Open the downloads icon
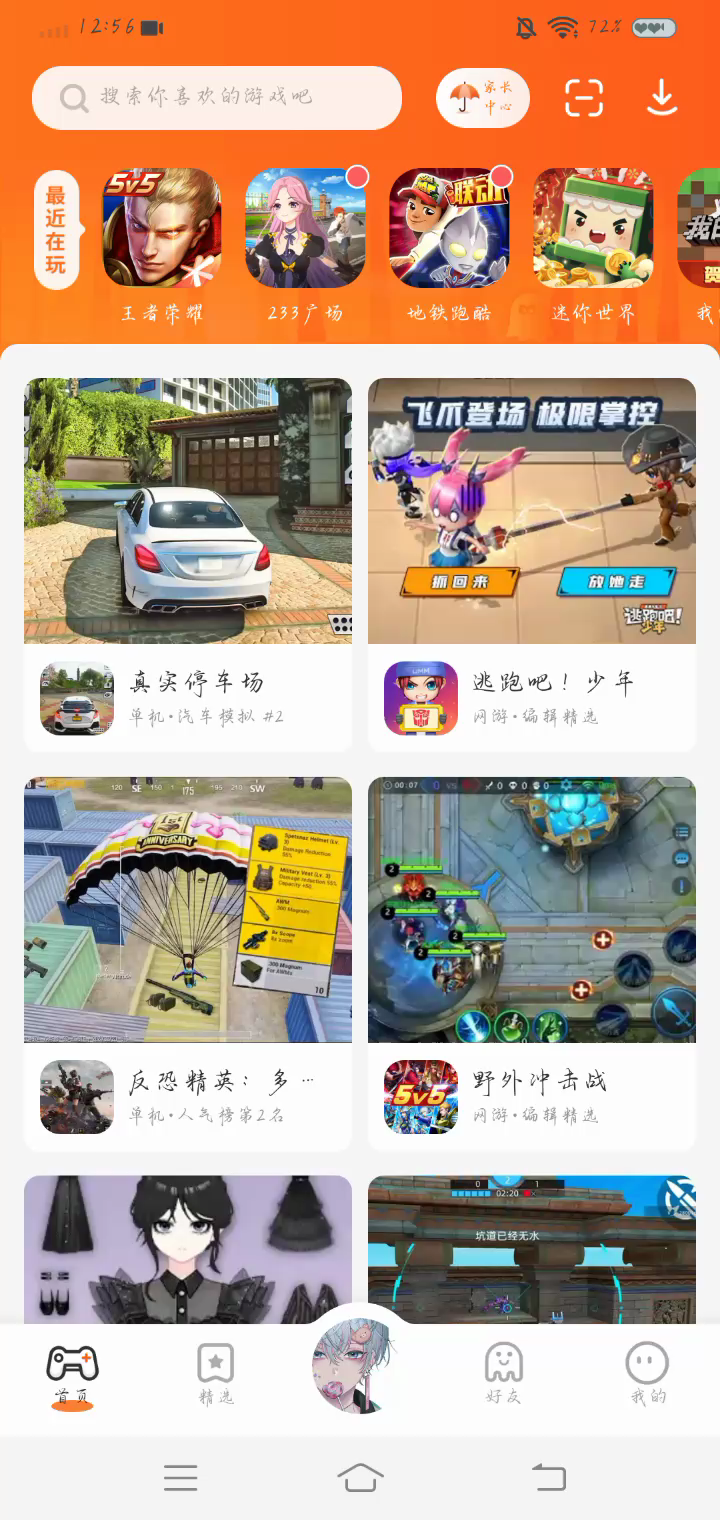 coord(662,98)
